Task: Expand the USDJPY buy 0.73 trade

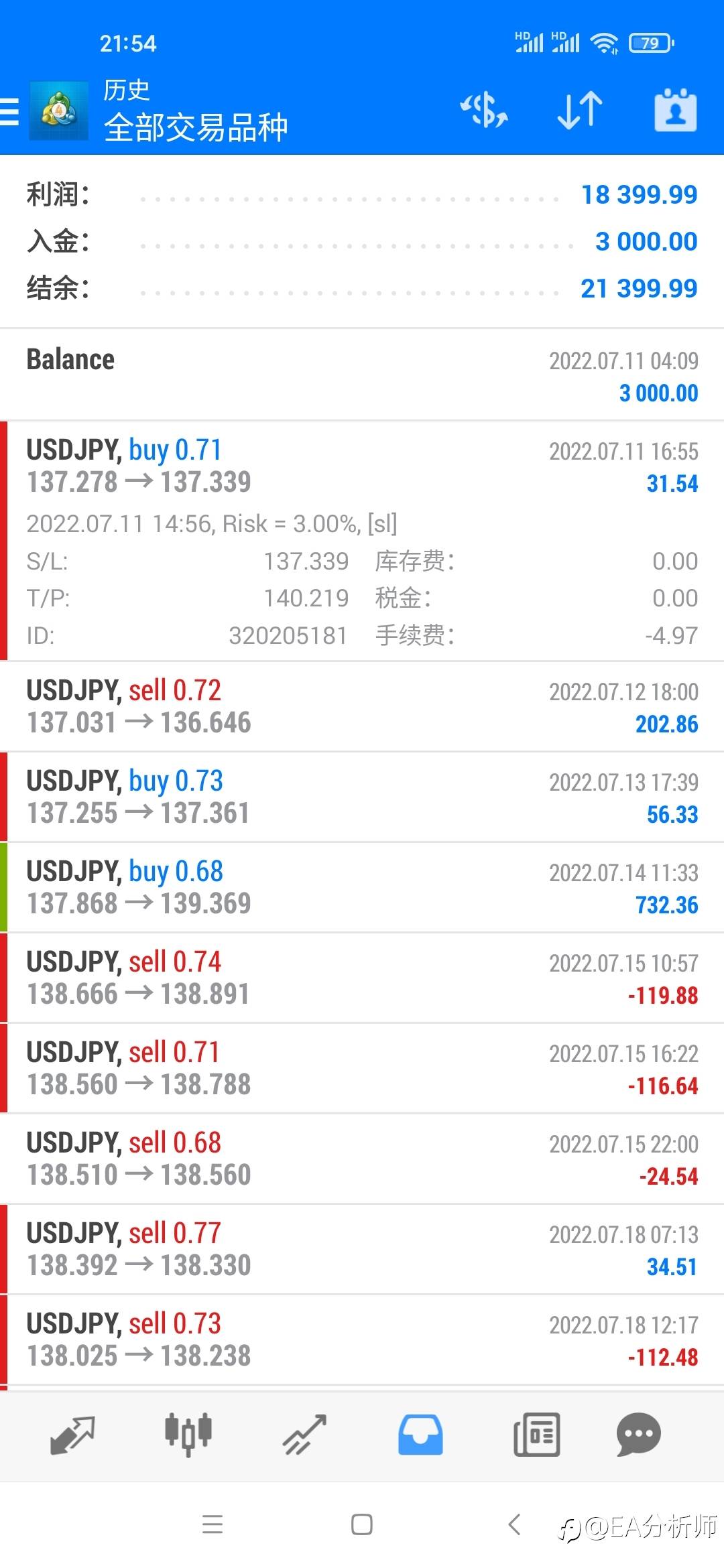Action: point(362,797)
